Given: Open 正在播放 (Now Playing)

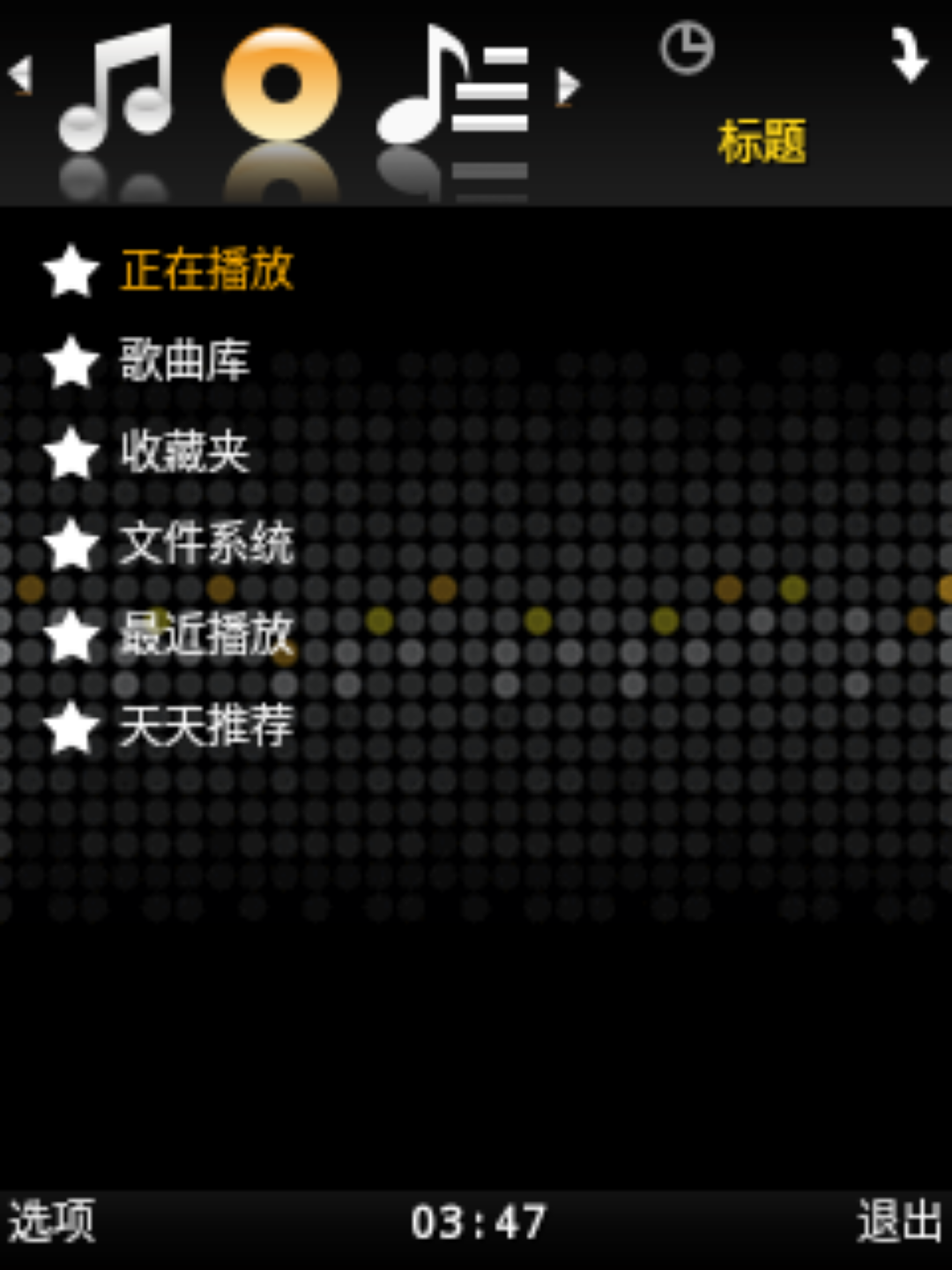Looking at the screenshot, I should pyautogui.click(x=206, y=269).
